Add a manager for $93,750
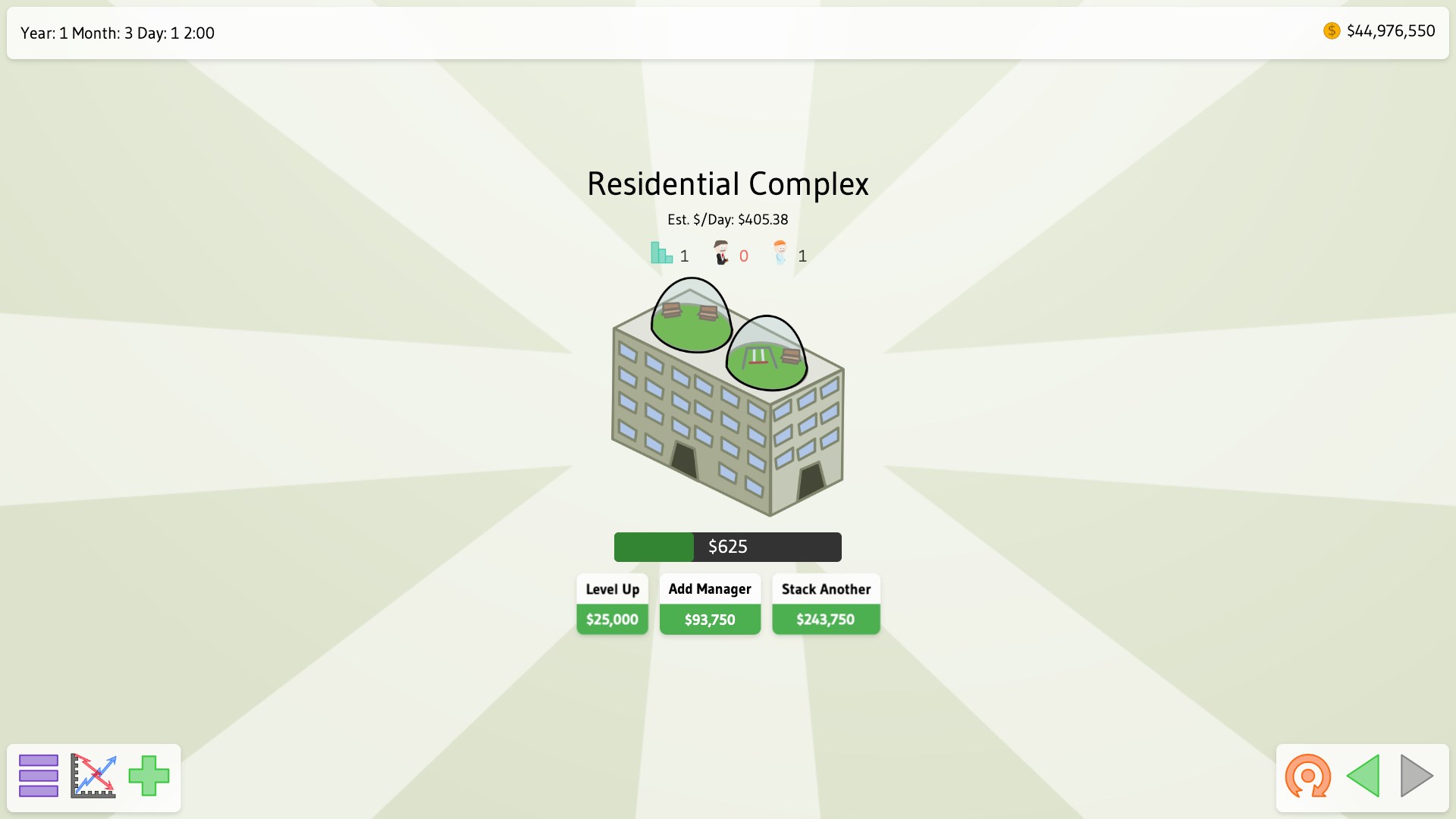This screenshot has width=1456, height=819. (710, 604)
